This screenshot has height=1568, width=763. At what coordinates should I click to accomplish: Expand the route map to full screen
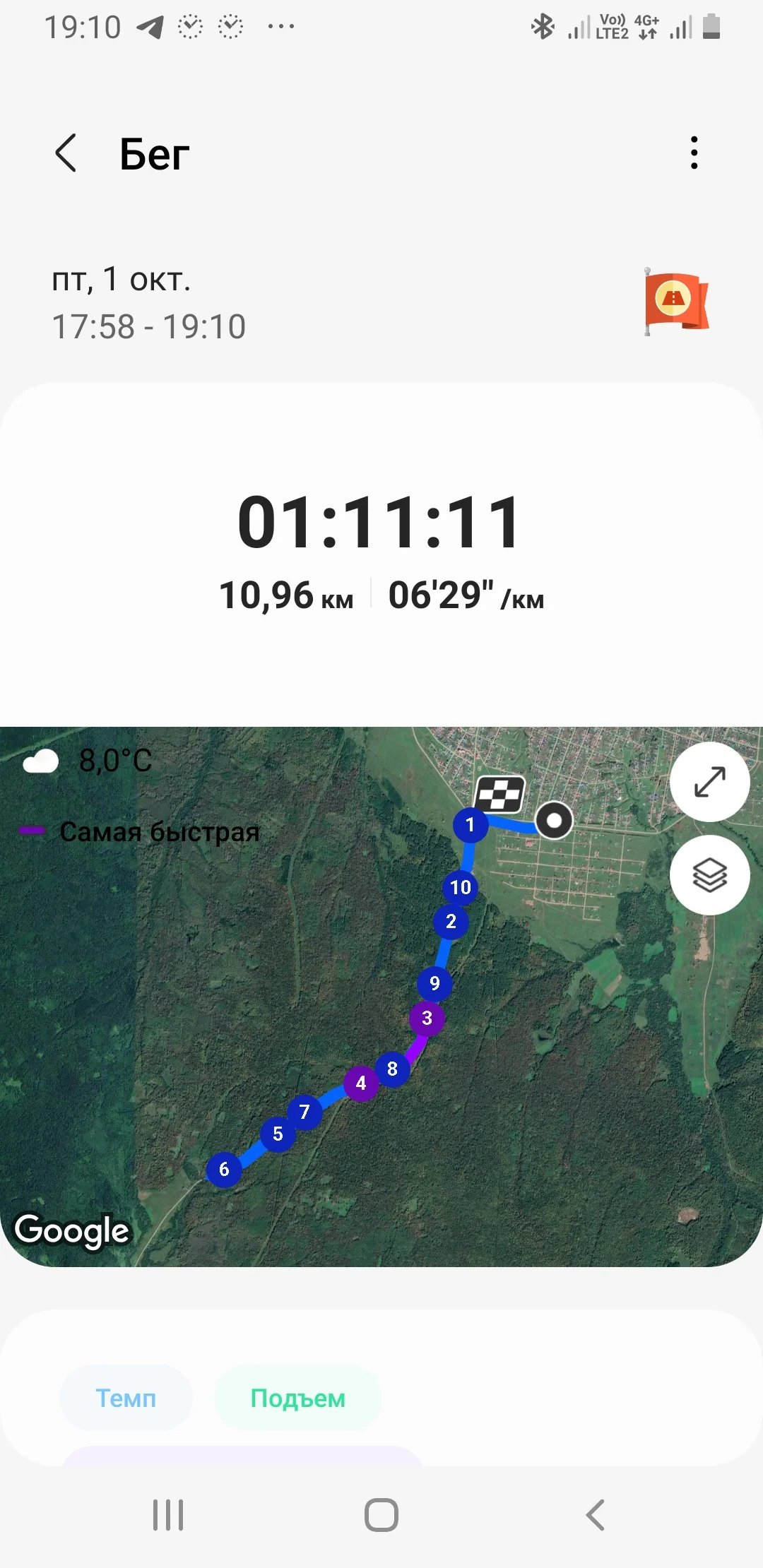click(x=709, y=782)
